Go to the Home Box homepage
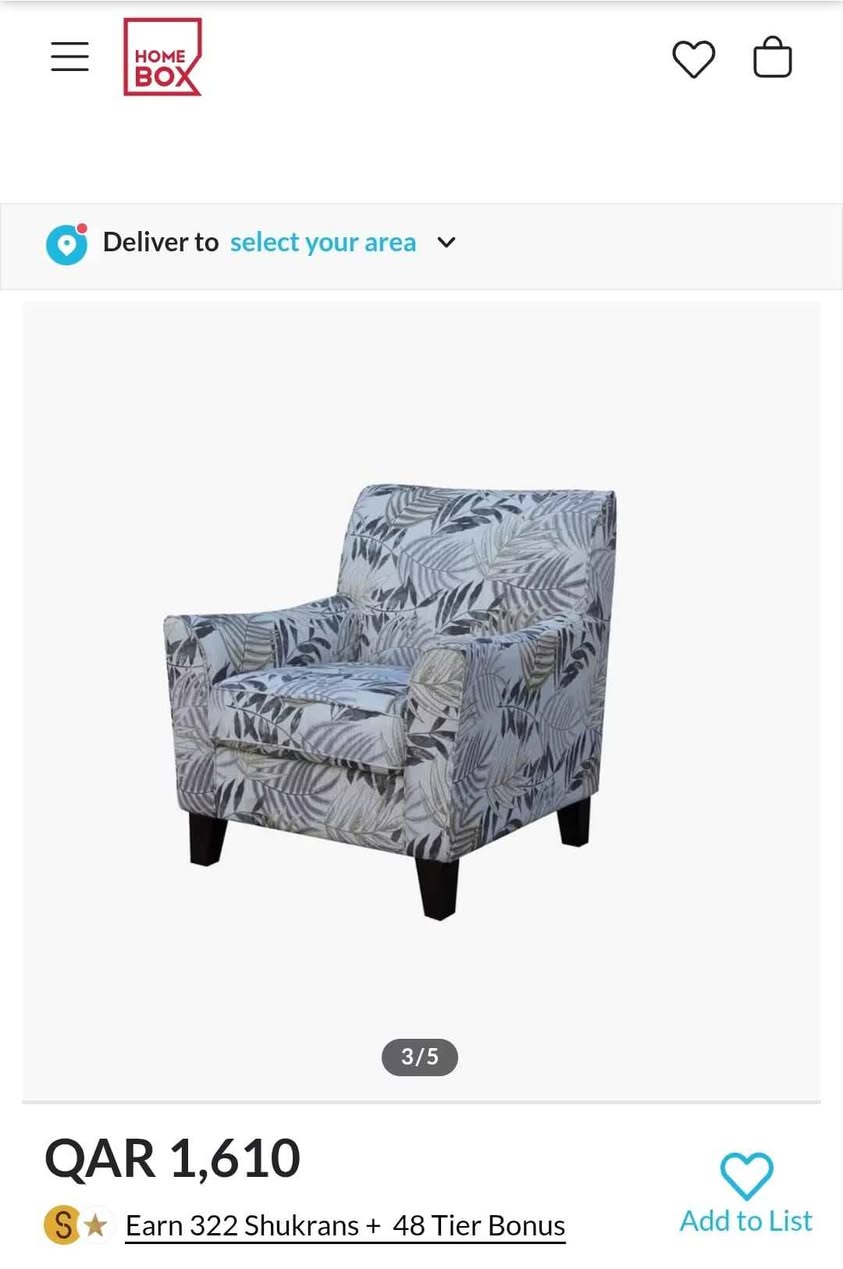843x1269 pixels. click(x=161, y=56)
